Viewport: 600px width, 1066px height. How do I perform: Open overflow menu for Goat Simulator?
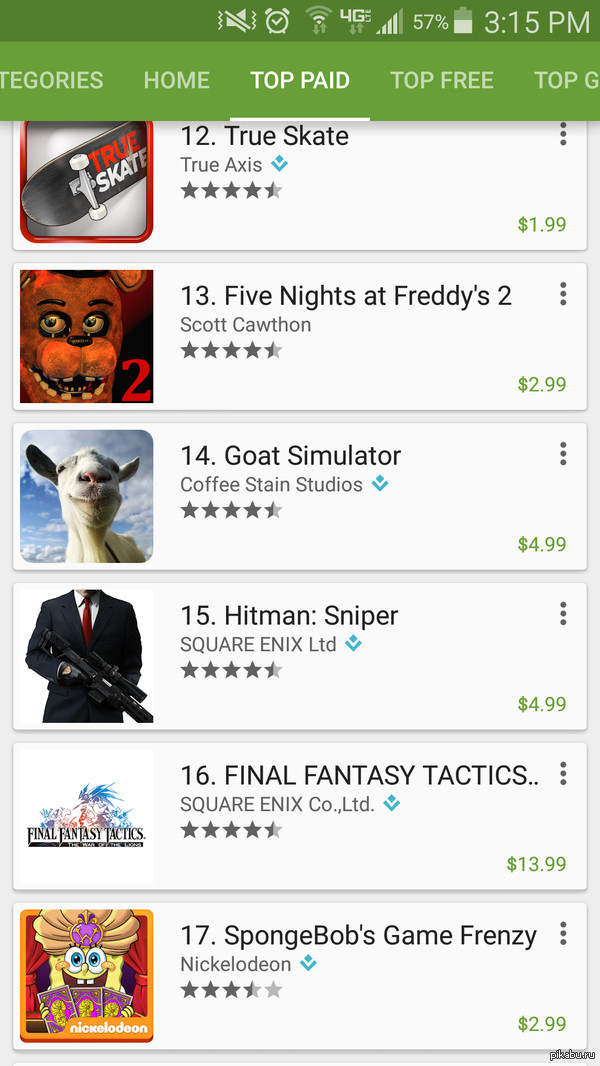coord(563,454)
